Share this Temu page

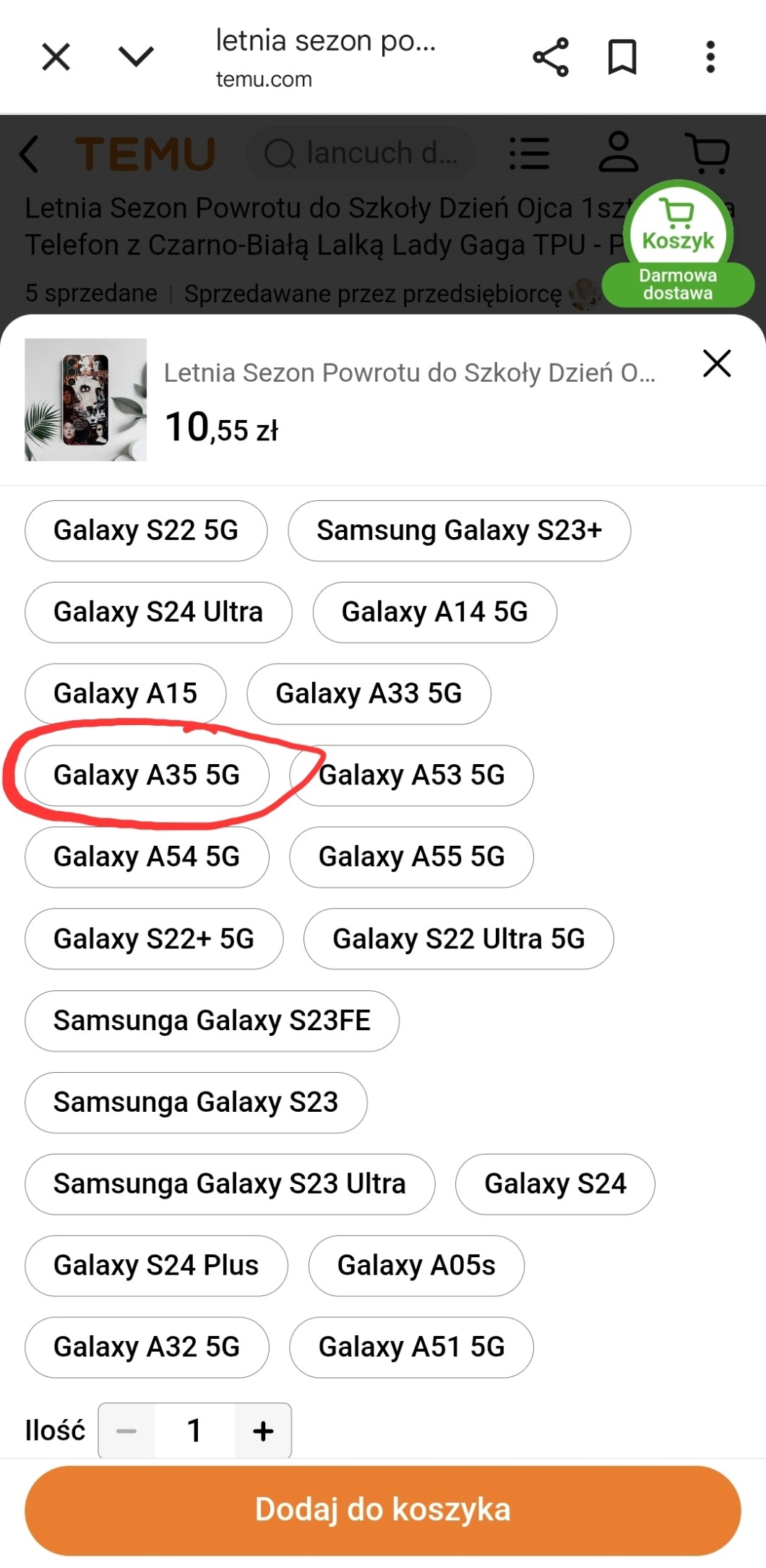(x=551, y=57)
